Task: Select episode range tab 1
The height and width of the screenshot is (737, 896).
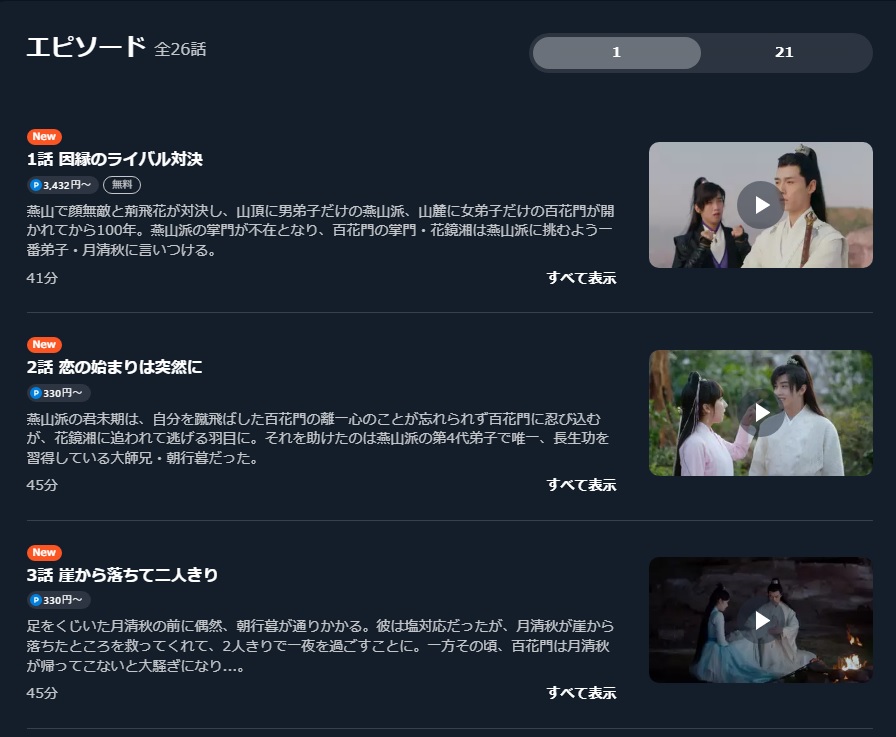Action: 616,52
